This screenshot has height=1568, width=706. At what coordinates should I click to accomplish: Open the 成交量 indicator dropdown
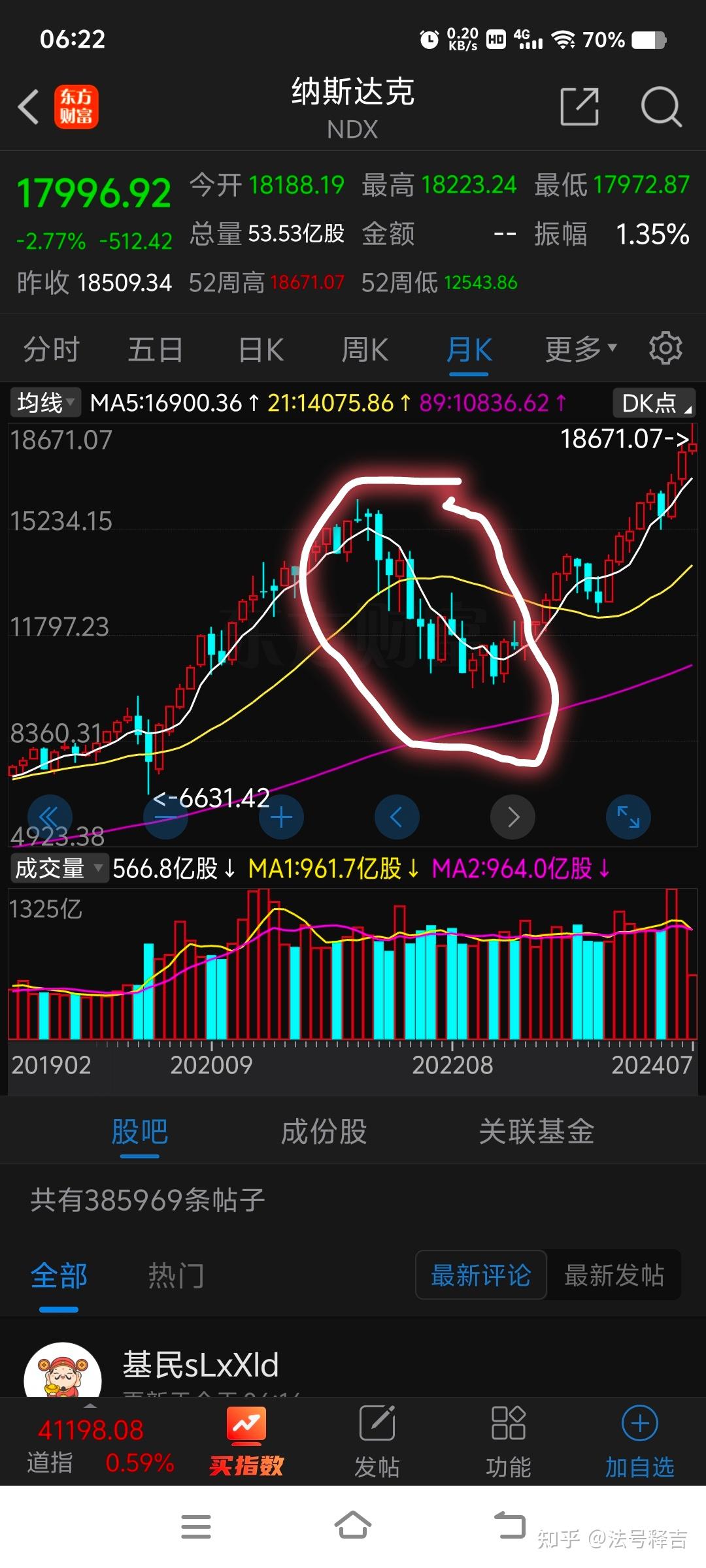[x=59, y=869]
